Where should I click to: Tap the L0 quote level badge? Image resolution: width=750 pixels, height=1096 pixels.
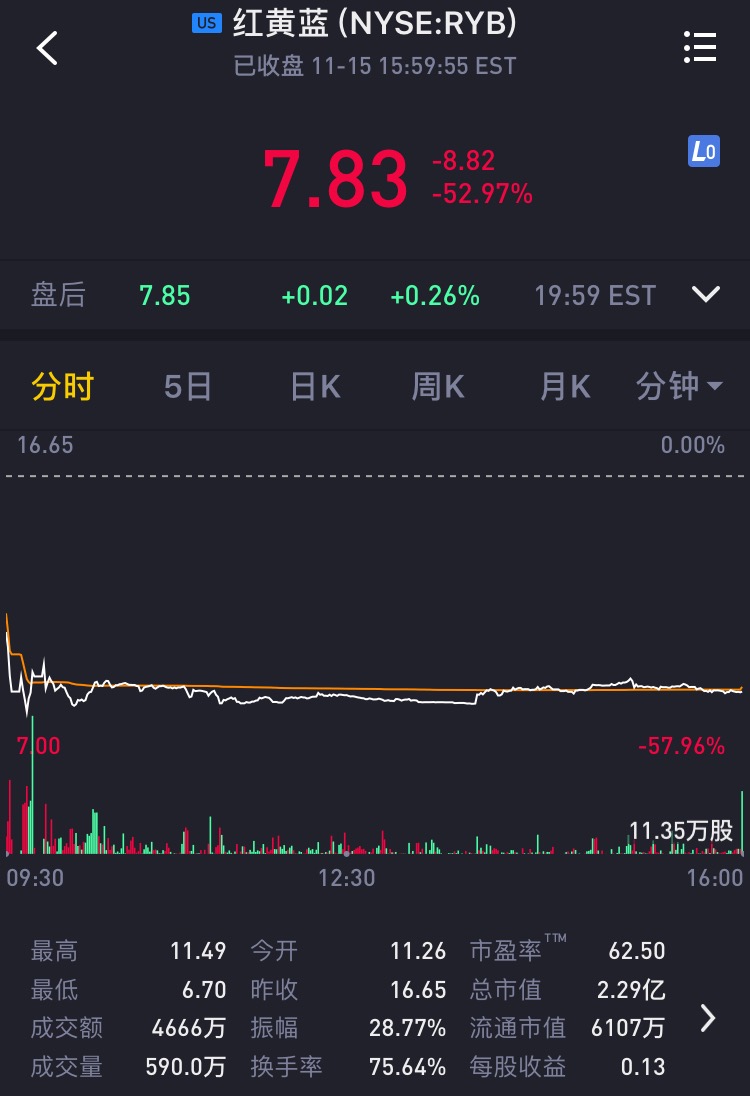704,152
